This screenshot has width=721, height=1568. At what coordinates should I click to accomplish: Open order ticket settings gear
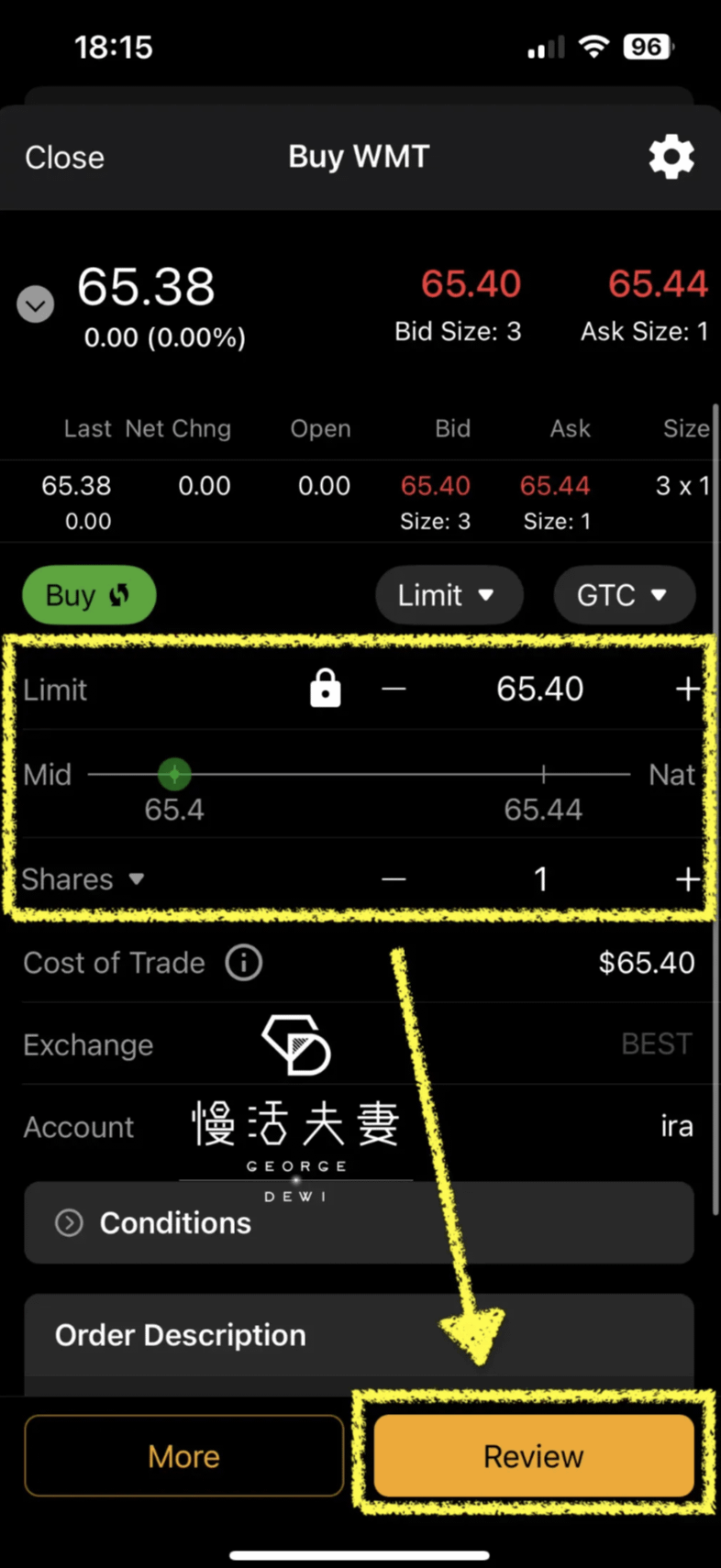coord(671,158)
